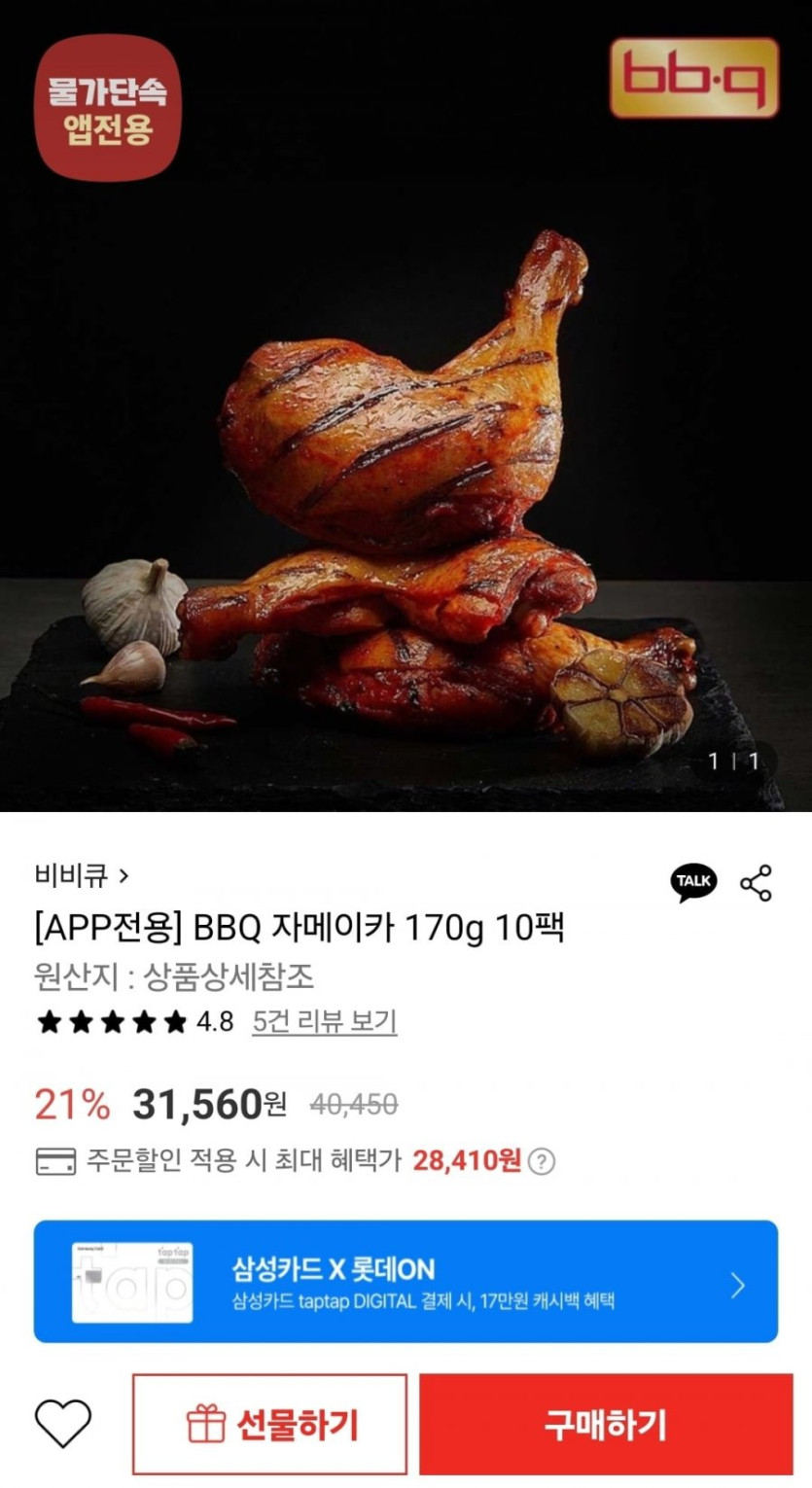Show info on 최대 혜택가 help icon
812x1488 pixels.
tap(544, 1161)
